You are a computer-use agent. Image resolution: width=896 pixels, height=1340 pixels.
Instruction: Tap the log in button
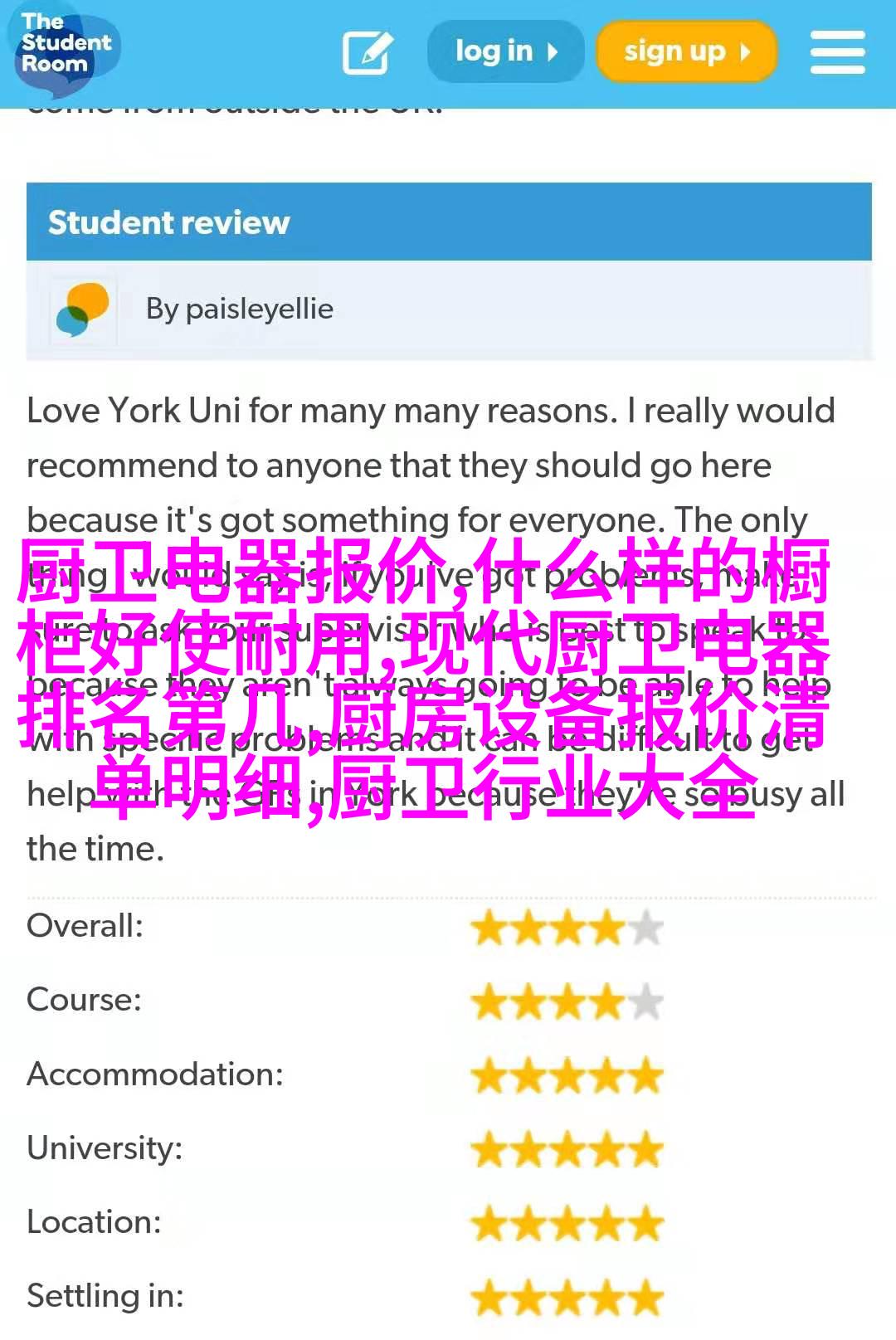tap(505, 51)
